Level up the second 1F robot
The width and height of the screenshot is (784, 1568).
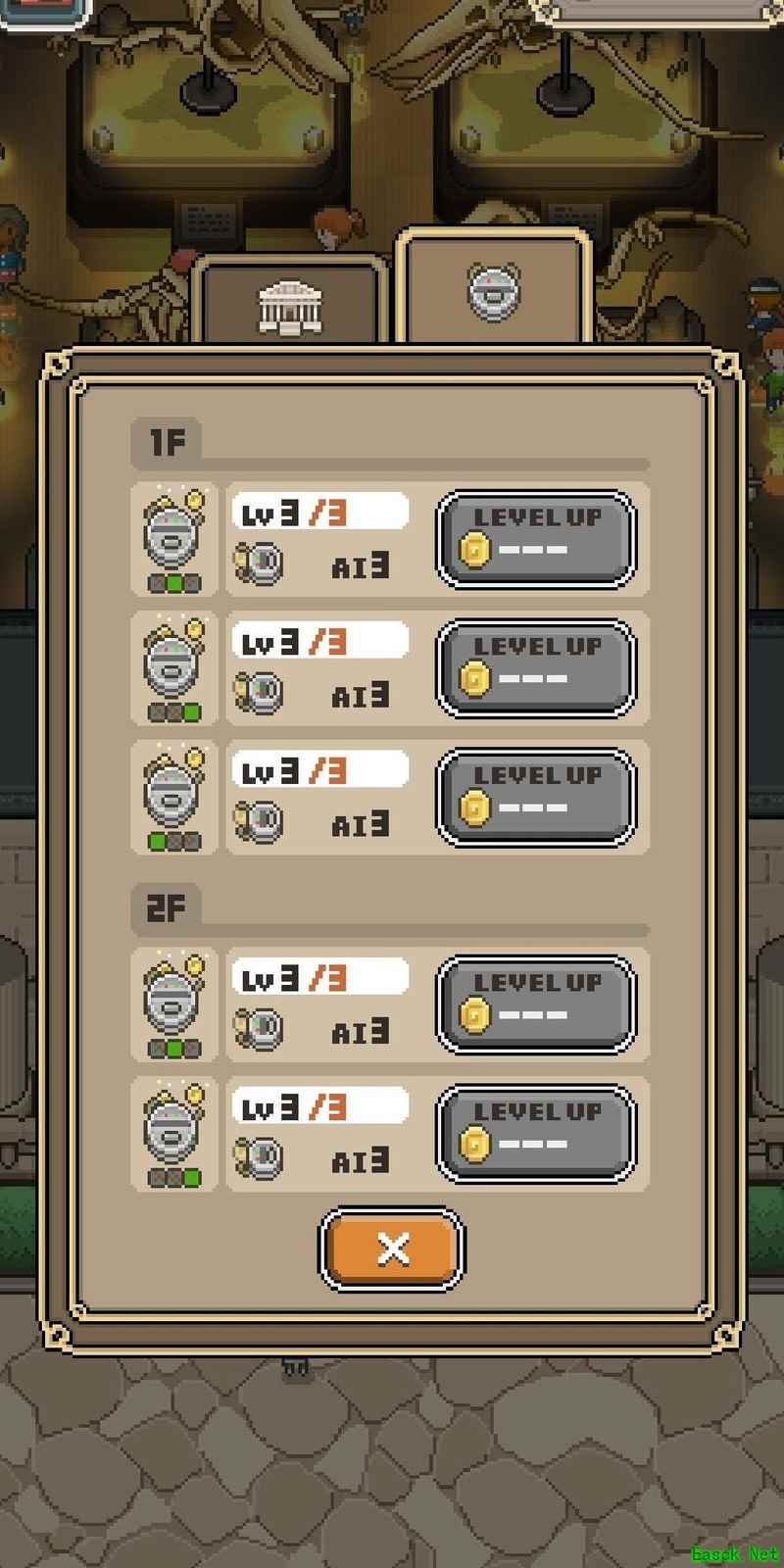click(x=535, y=668)
